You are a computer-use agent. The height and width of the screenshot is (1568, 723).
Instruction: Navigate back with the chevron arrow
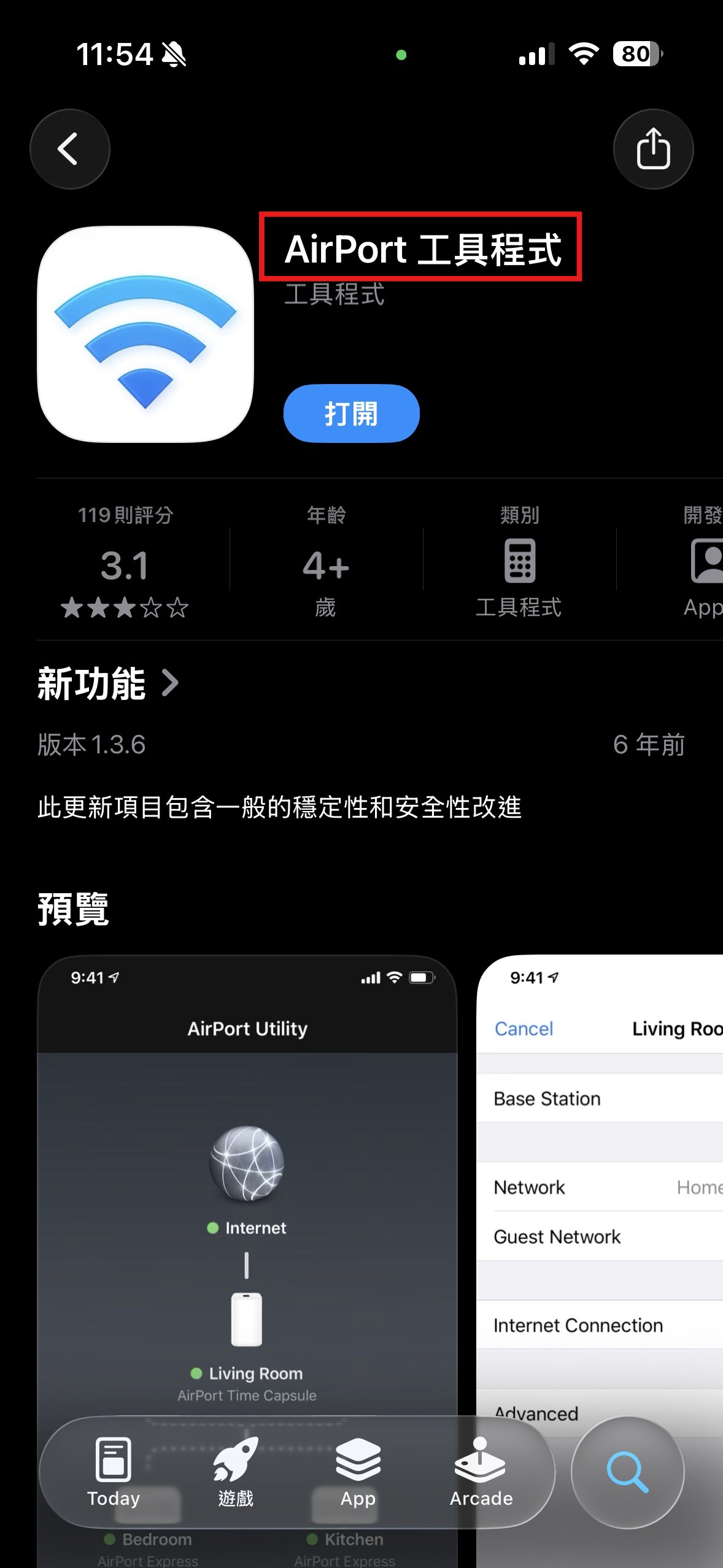click(x=70, y=148)
